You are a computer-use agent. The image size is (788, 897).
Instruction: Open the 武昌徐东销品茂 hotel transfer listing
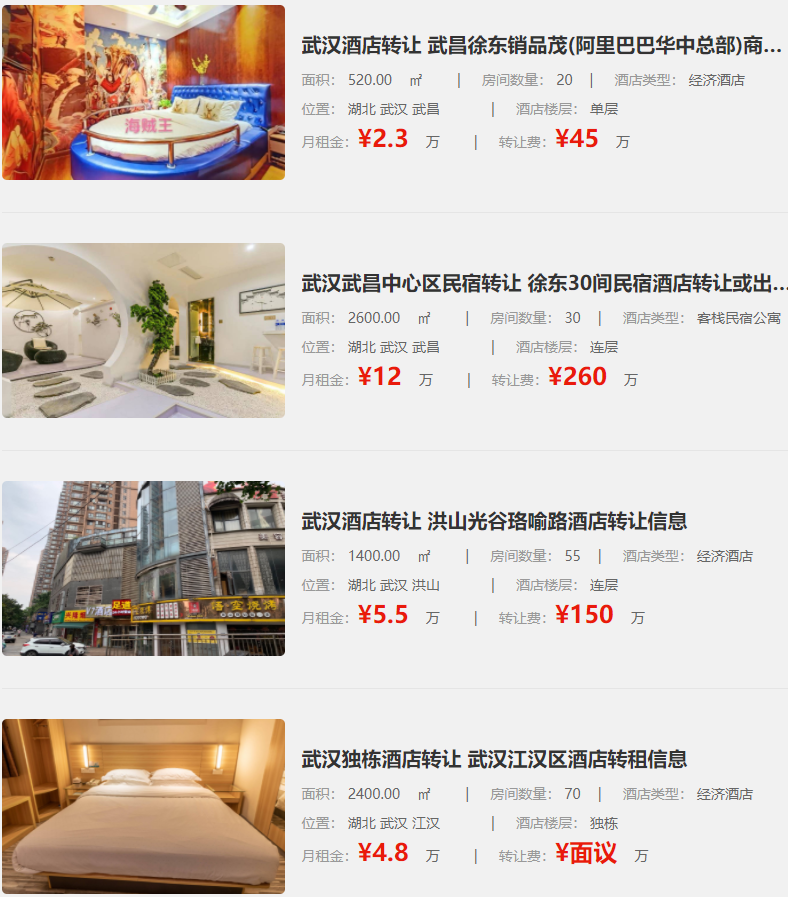(x=541, y=46)
